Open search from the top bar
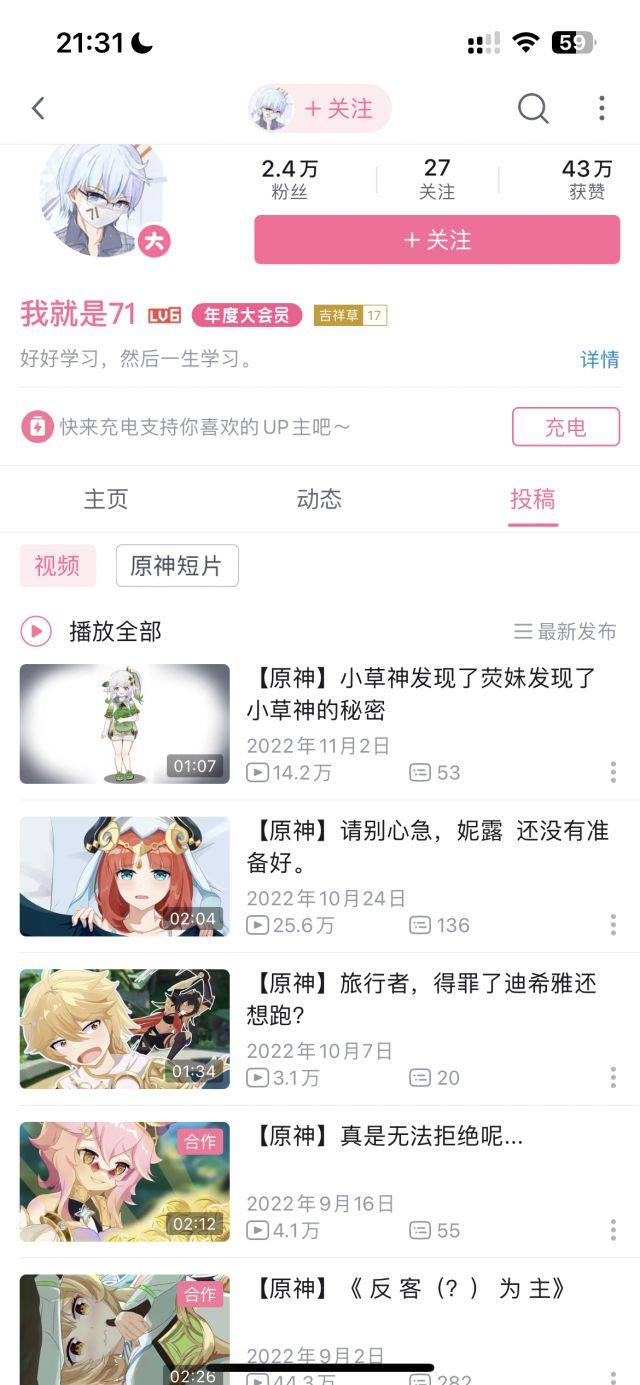Image resolution: width=640 pixels, height=1385 pixels. tap(533, 108)
